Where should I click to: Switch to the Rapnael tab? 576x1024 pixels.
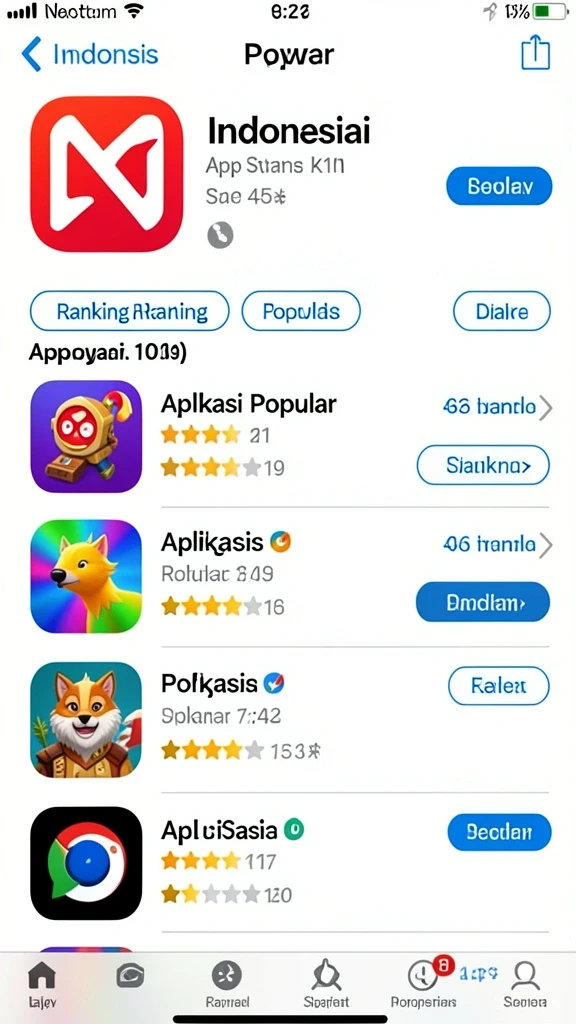pyautogui.click(x=227, y=985)
